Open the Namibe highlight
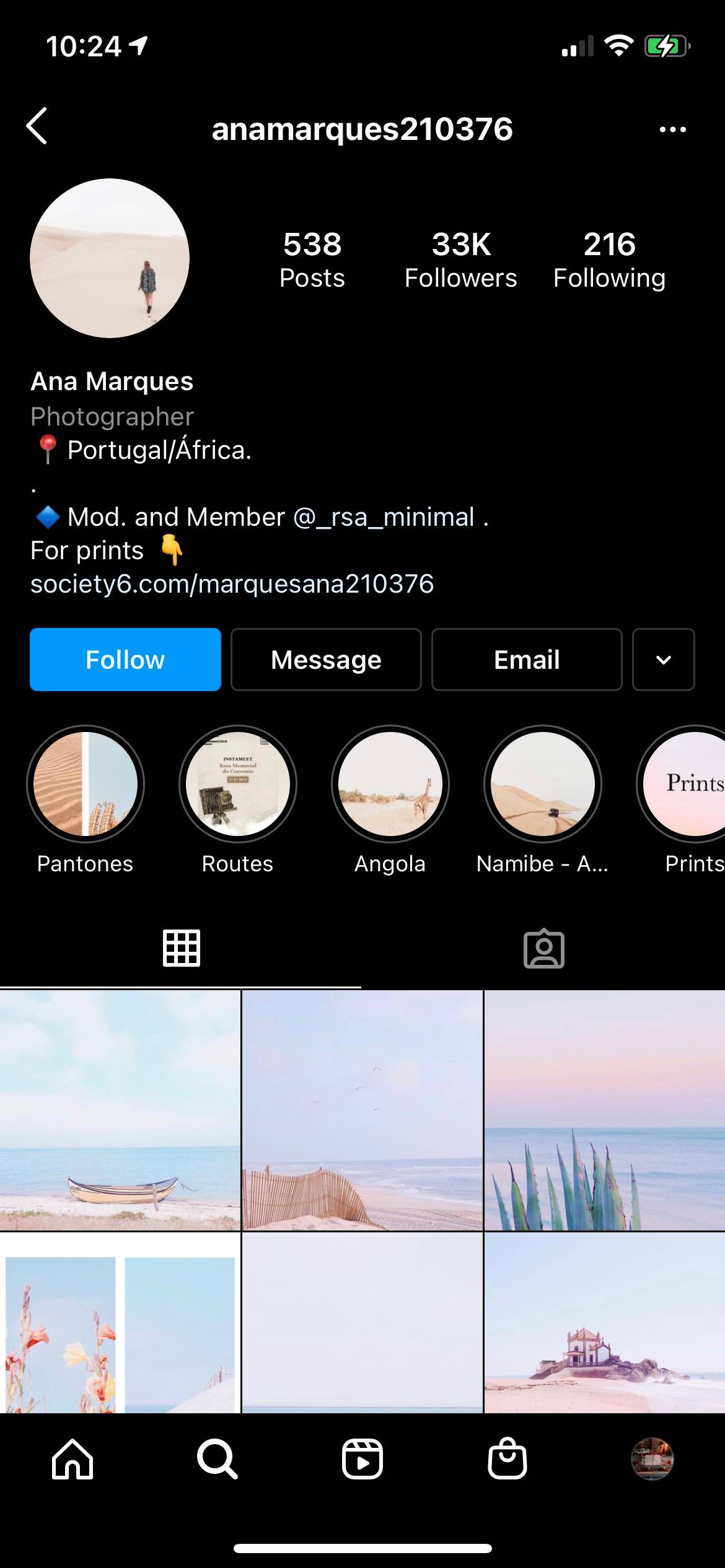This screenshot has width=725, height=1568. (x=543, y=784)
